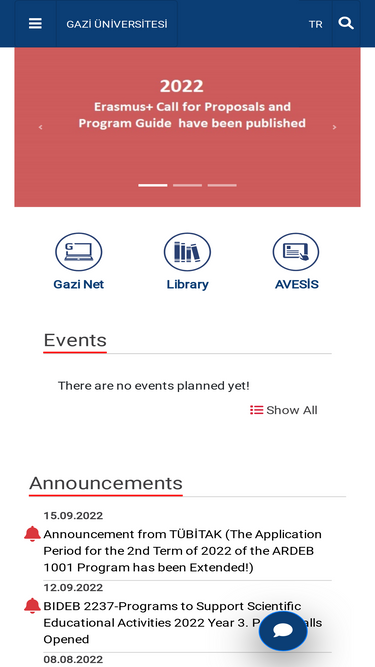Open the TÜBİTAK ARDEB 1001 announcement
Screen dimensions: 375x667
[183, 551]
